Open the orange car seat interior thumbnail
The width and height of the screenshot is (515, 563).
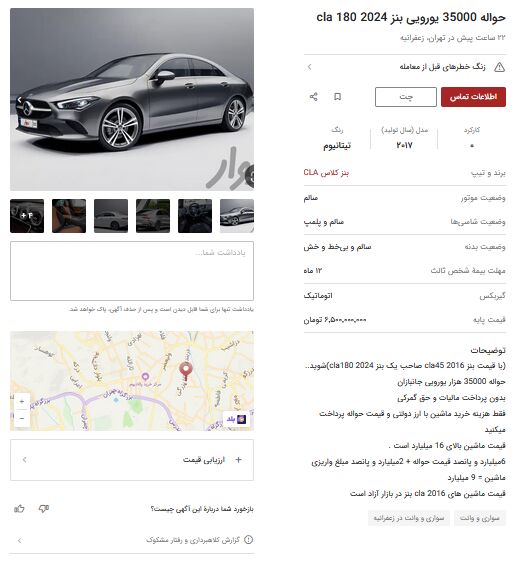coord(69,216)
